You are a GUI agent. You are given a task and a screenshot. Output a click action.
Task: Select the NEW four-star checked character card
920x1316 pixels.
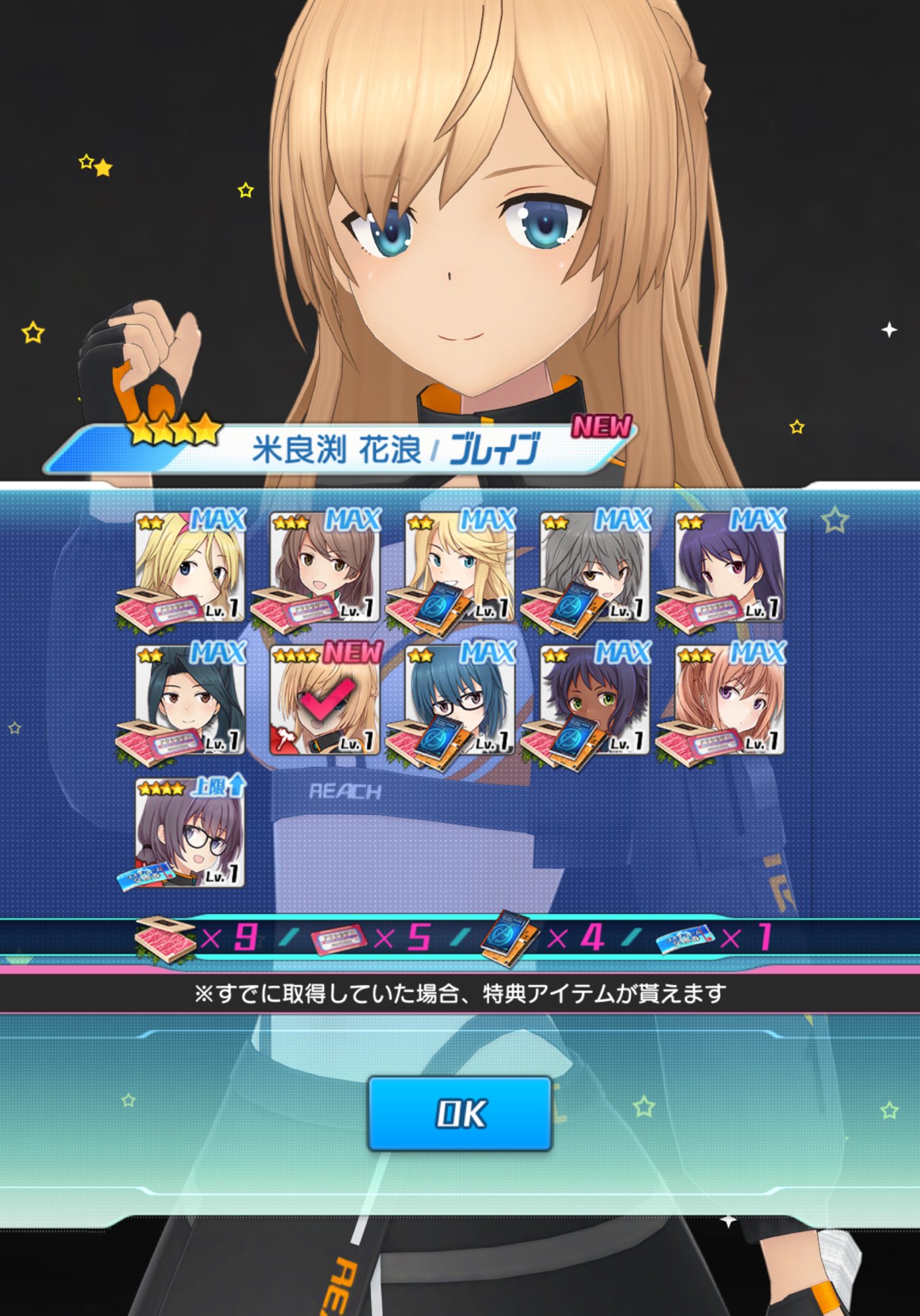point(325,699)
